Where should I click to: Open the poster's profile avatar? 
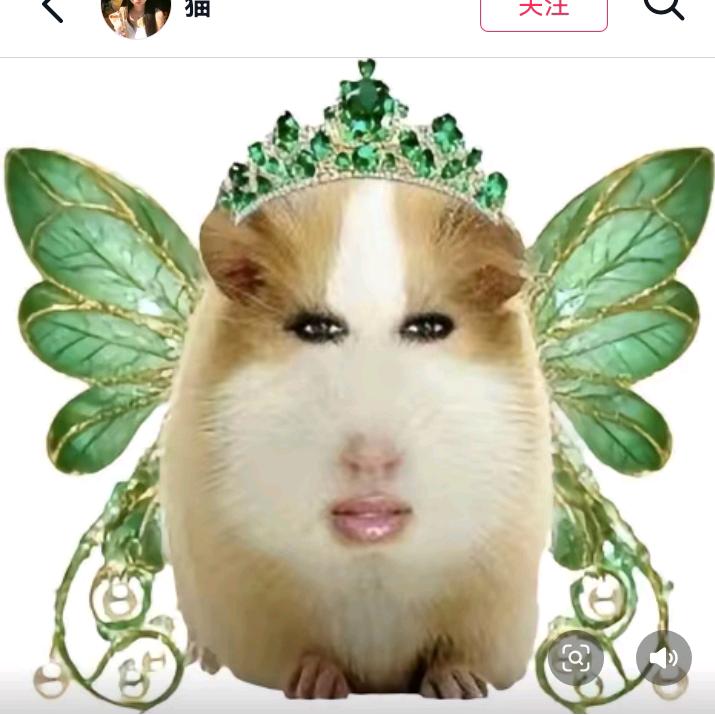click(136, 13)
